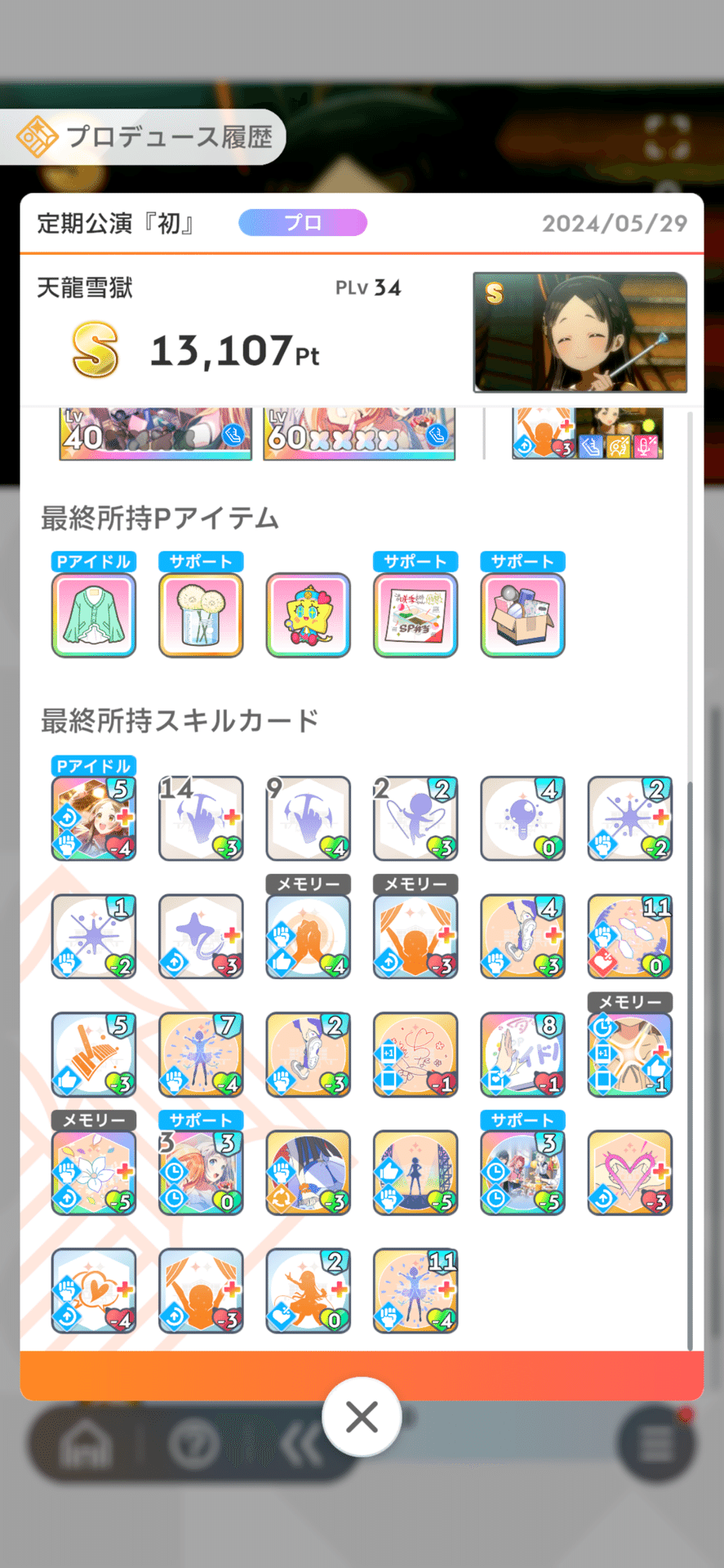Select the Pアイドル skill card in the grid
The image size is (724, 1568).
[93, 818]
